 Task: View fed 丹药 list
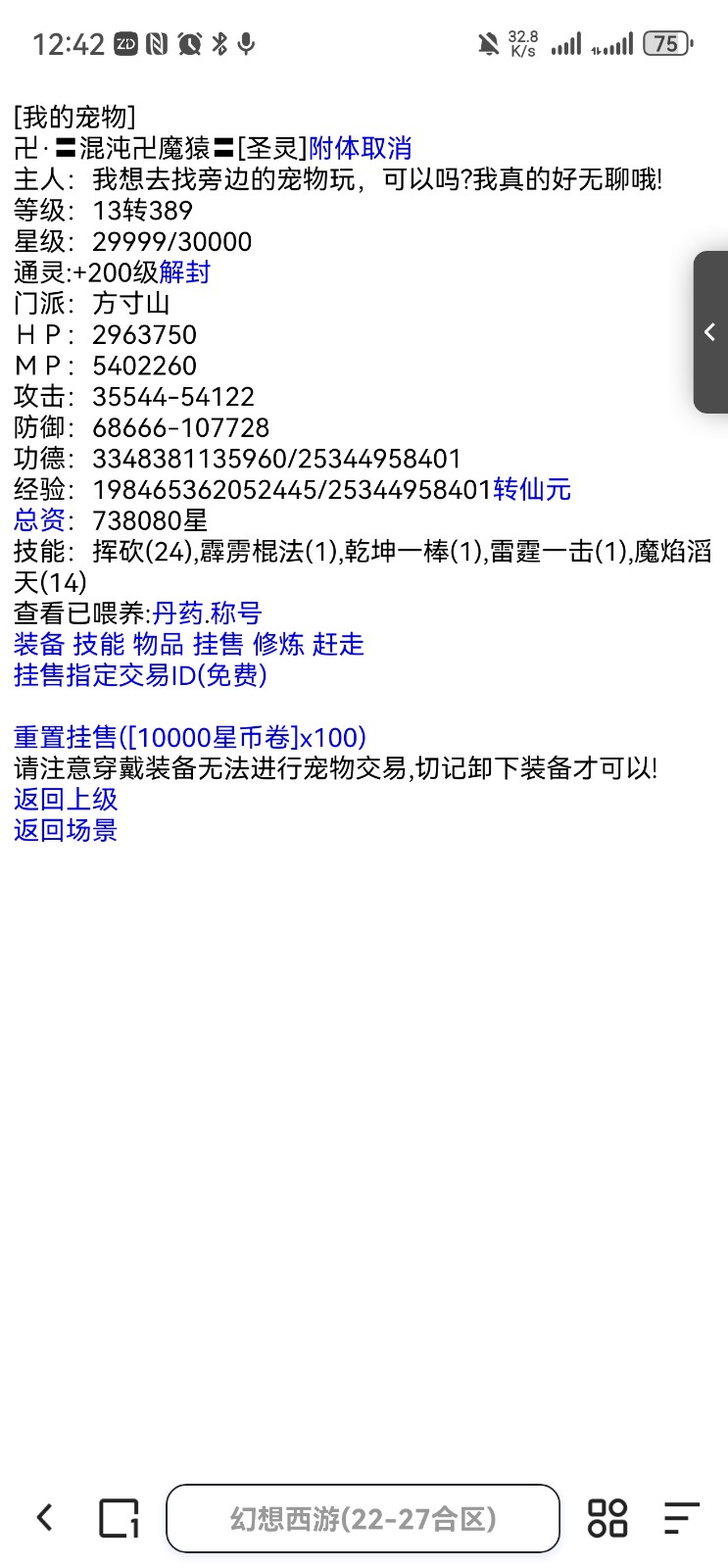tap(177, 613)
